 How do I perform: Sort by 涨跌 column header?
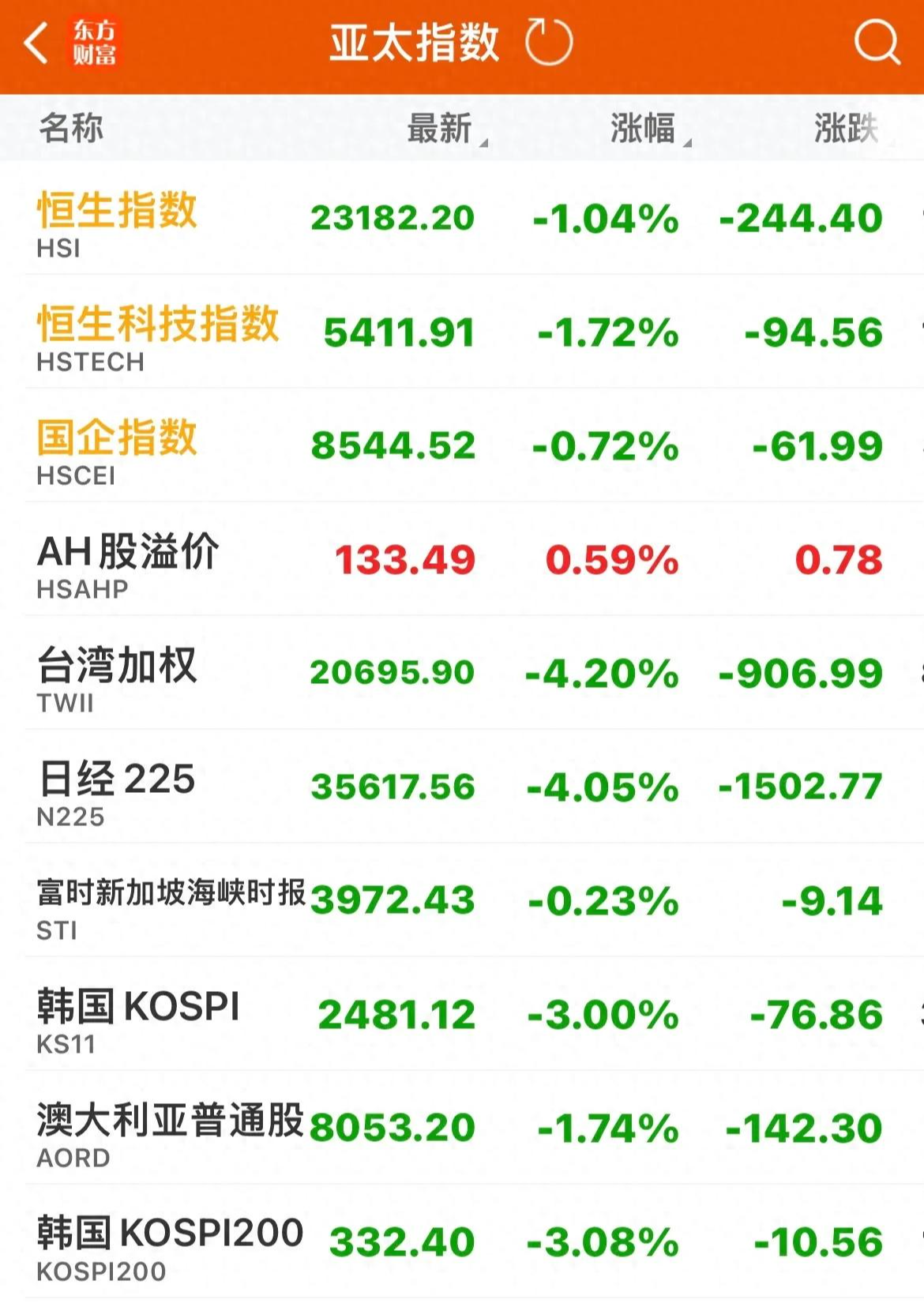pos(847,128)
